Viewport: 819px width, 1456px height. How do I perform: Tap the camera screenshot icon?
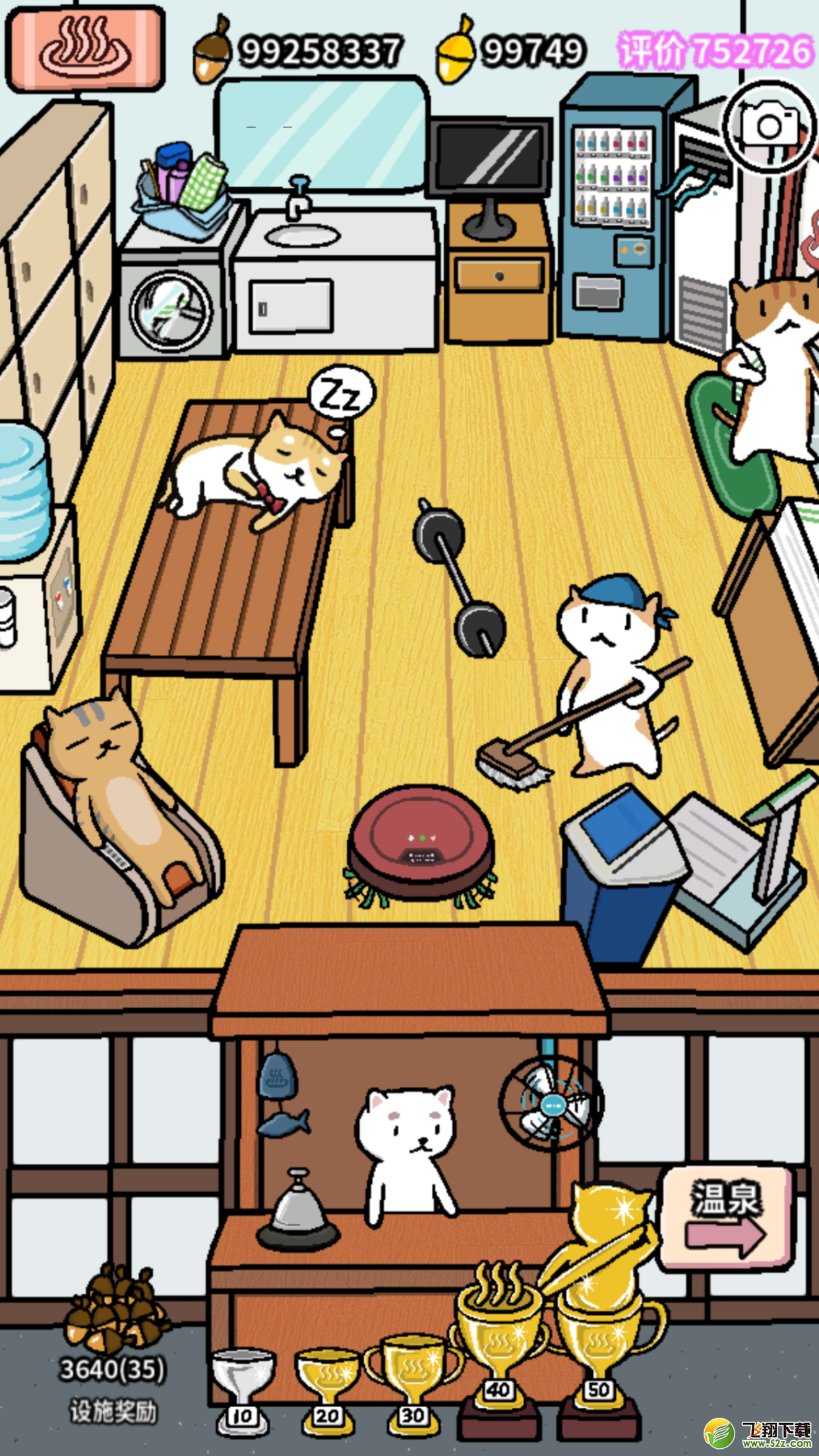(x=769, y=126)
